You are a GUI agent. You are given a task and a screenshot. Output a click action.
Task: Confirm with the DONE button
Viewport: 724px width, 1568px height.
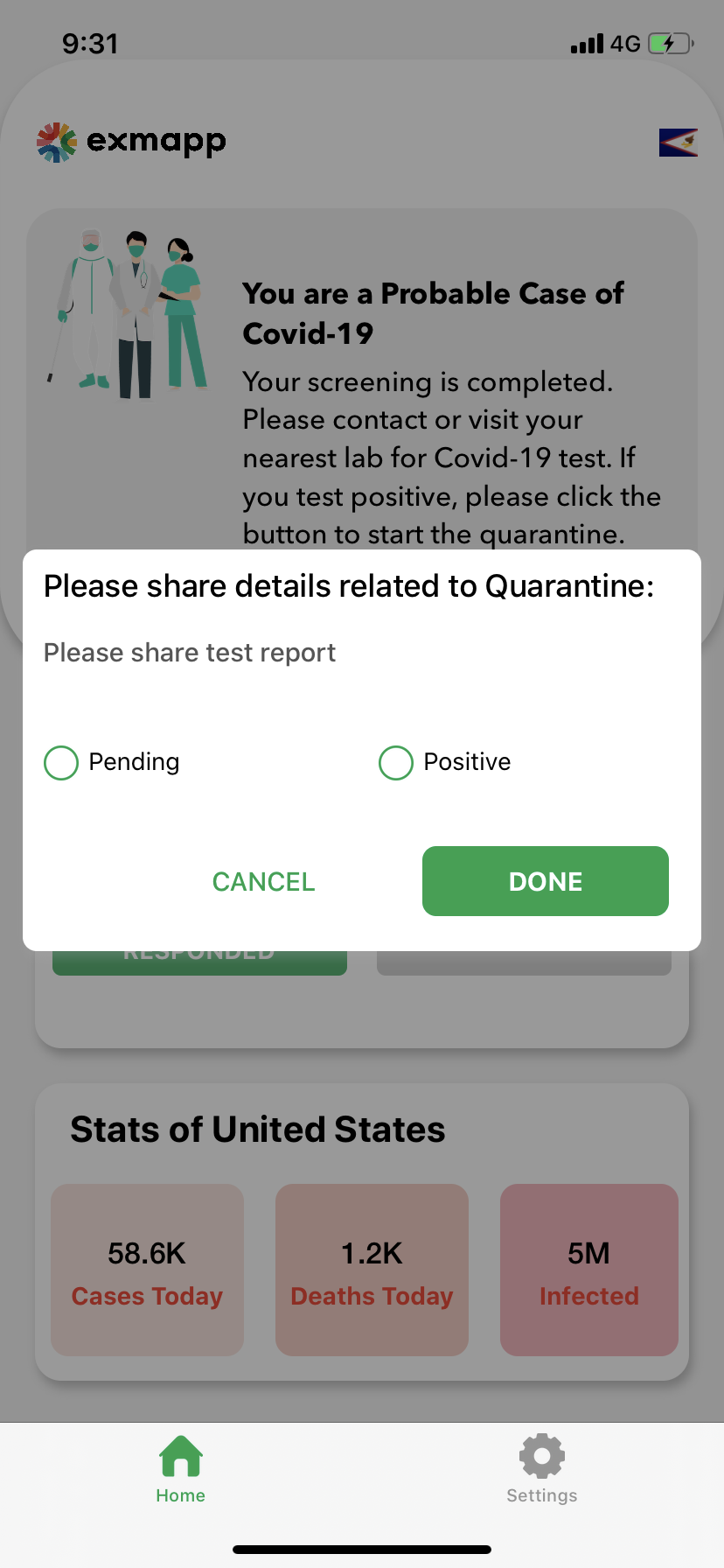tap(545, 881)
